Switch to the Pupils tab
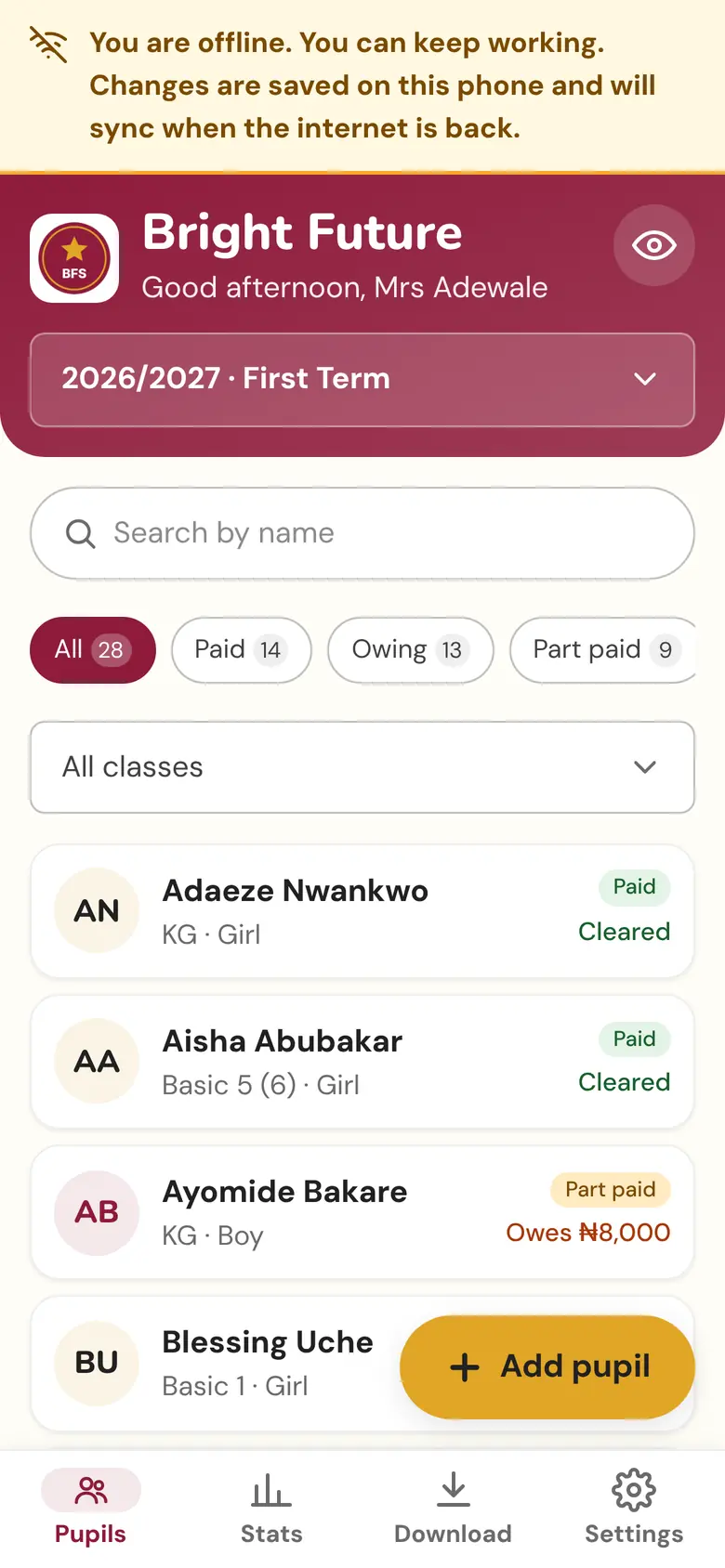This screenshot has width=725, height=1568. pos(91,1509)
